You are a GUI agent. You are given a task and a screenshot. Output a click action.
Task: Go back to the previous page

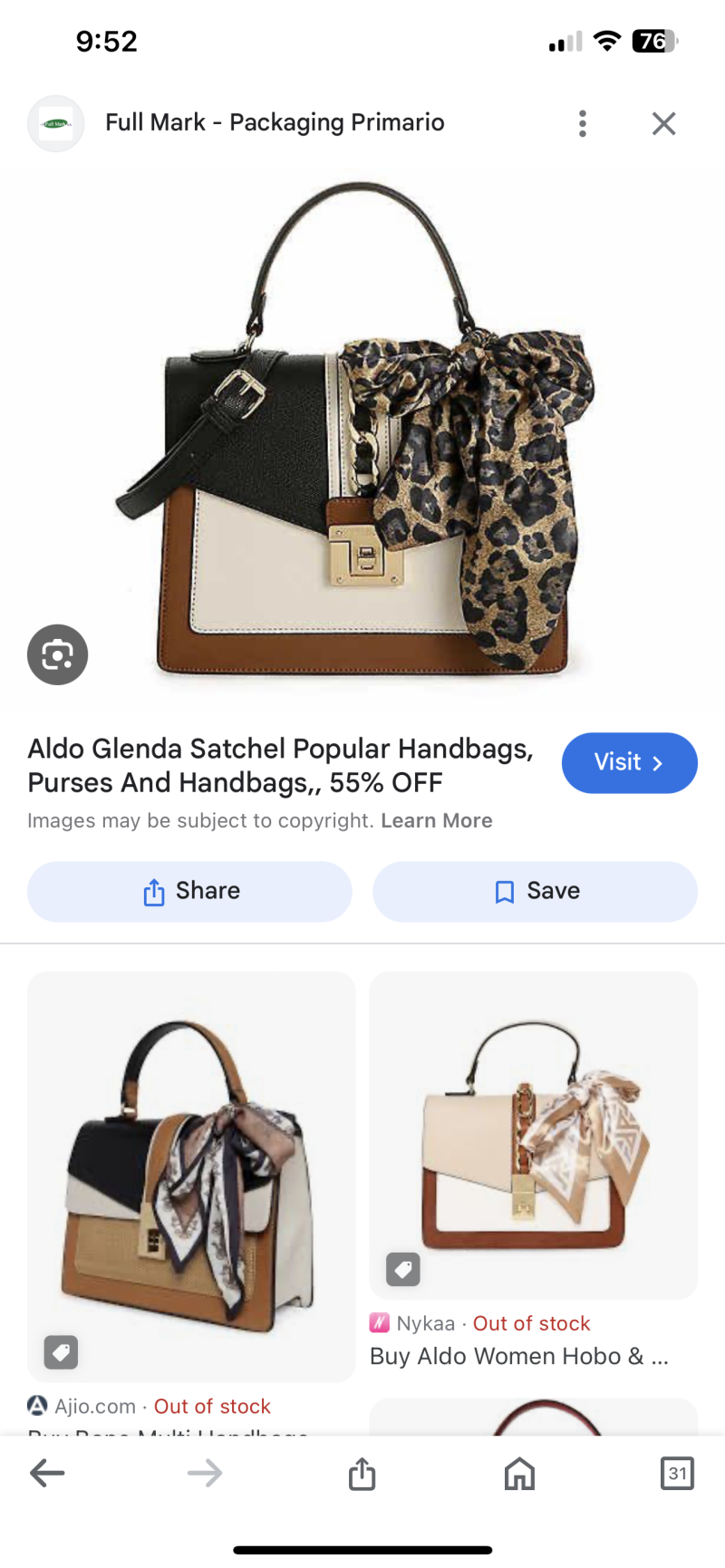click(x=47, y=1473)
